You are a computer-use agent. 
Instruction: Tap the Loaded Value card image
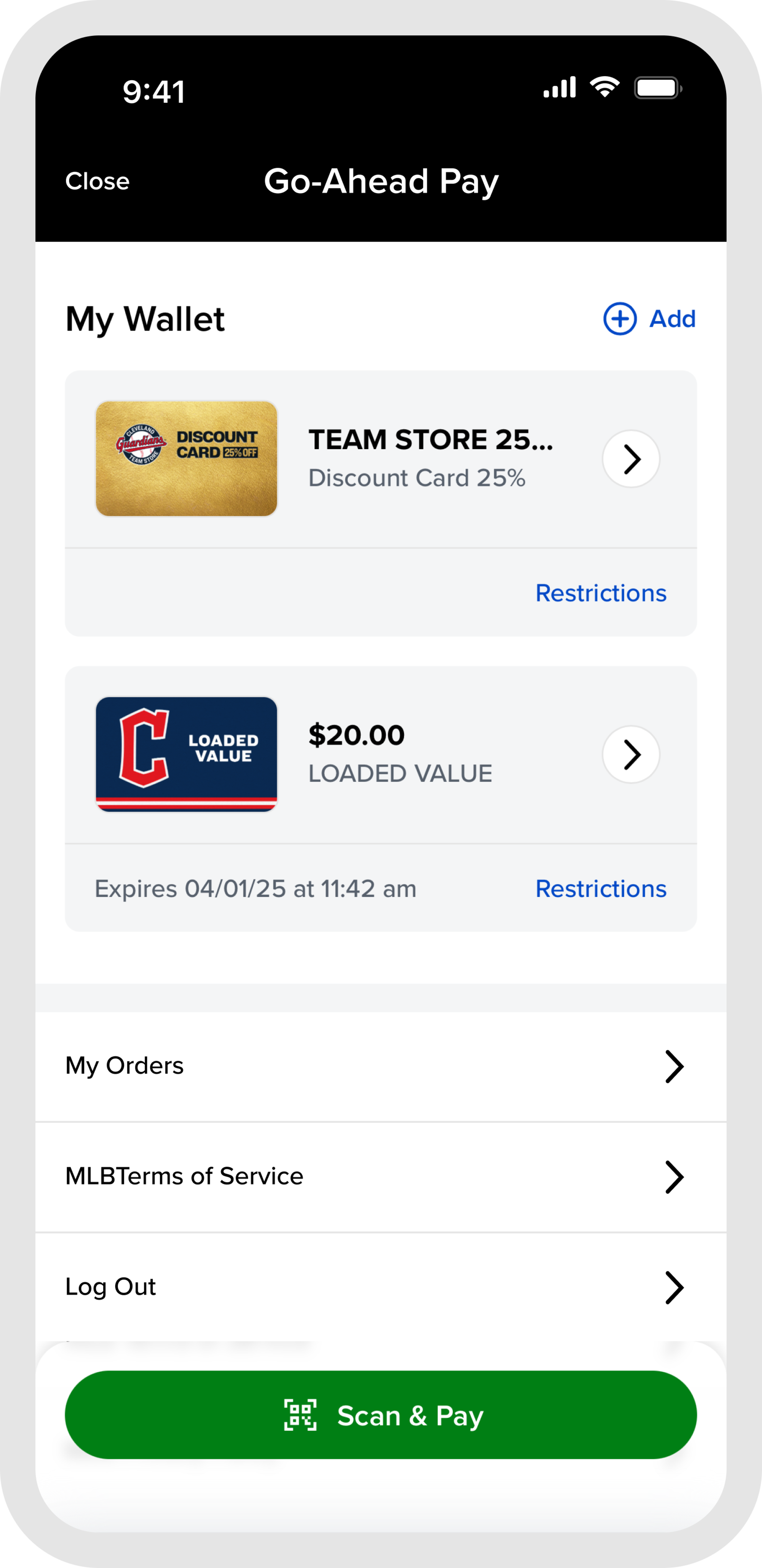pyautogui.click(x=186, y=754)
